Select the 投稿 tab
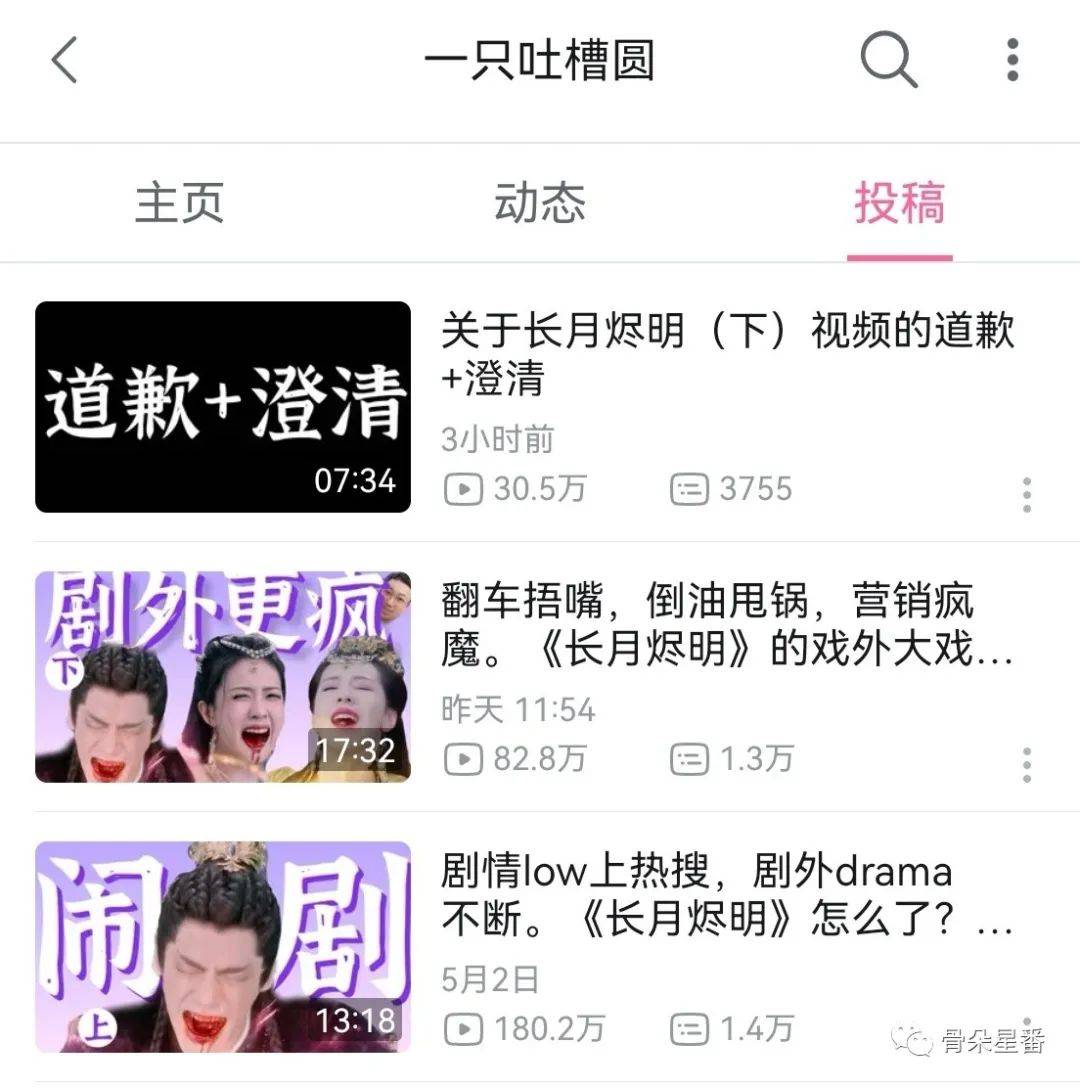The image size is (1080, 1088). (x=900, y=203)
